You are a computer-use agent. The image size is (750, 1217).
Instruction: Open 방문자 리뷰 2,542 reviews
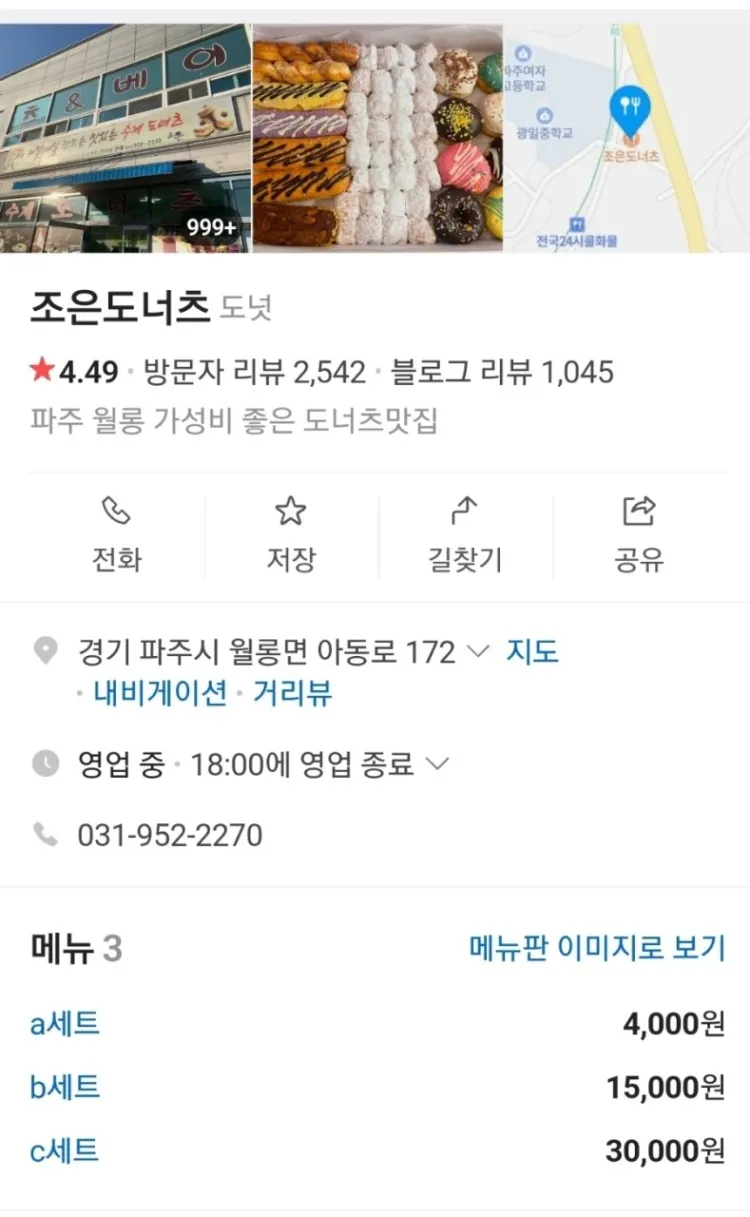pyautogui.click(x=254, y=373)
